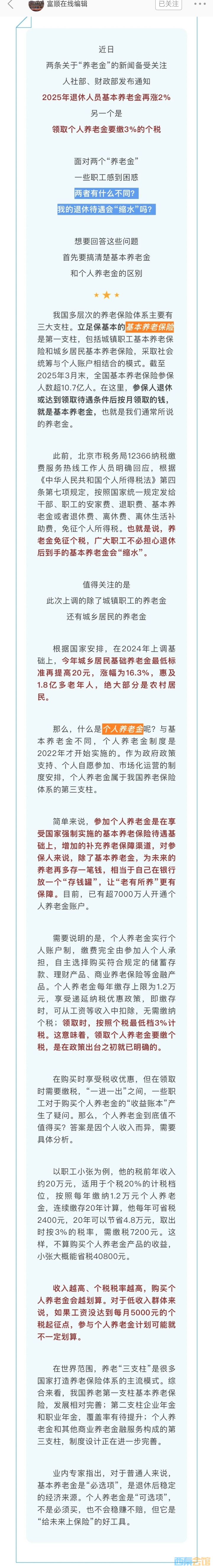Tap the 已关注 follow button
This screenshot has height=1568, width=213.
tap(169, 4)
